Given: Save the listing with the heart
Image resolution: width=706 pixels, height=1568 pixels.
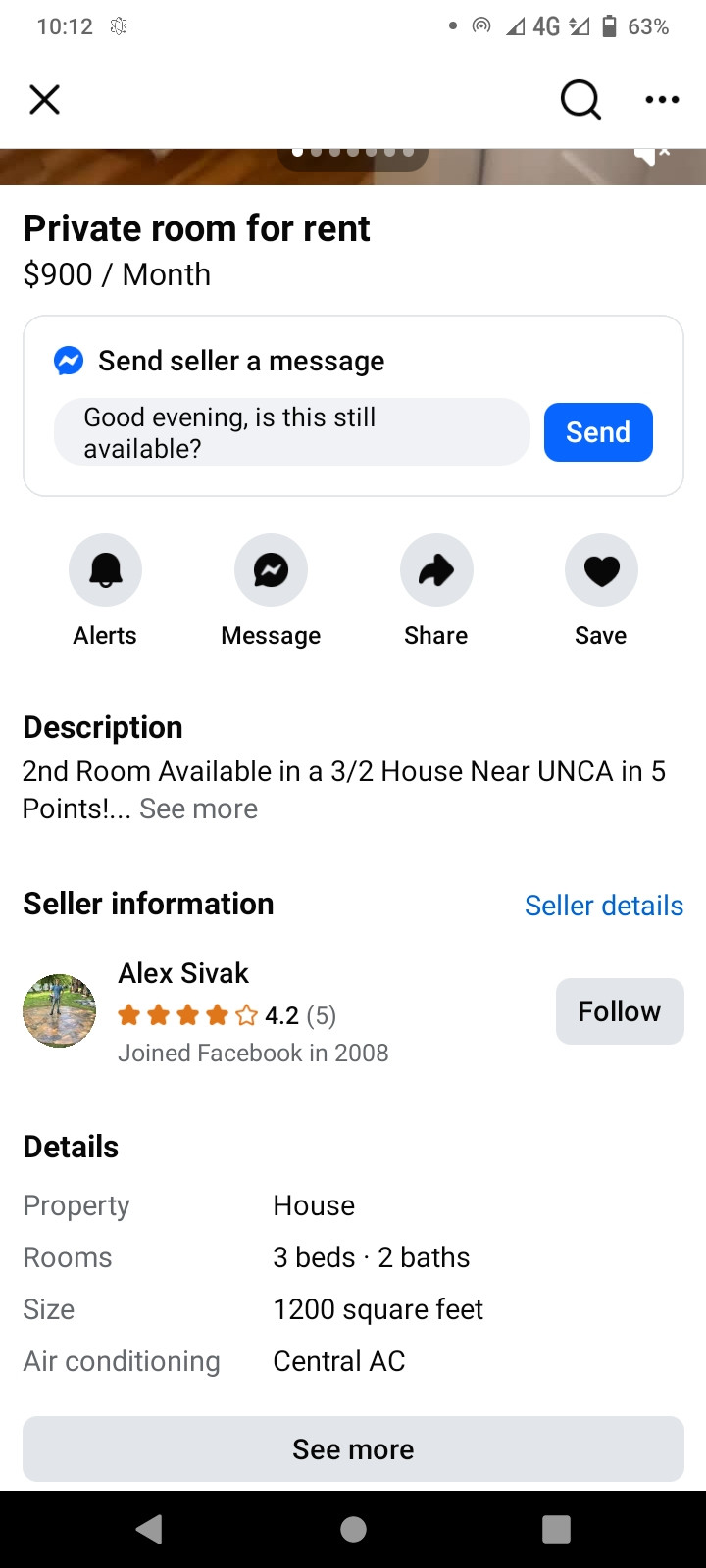Looking at the screenshot, I should click(x=601, y=570).
